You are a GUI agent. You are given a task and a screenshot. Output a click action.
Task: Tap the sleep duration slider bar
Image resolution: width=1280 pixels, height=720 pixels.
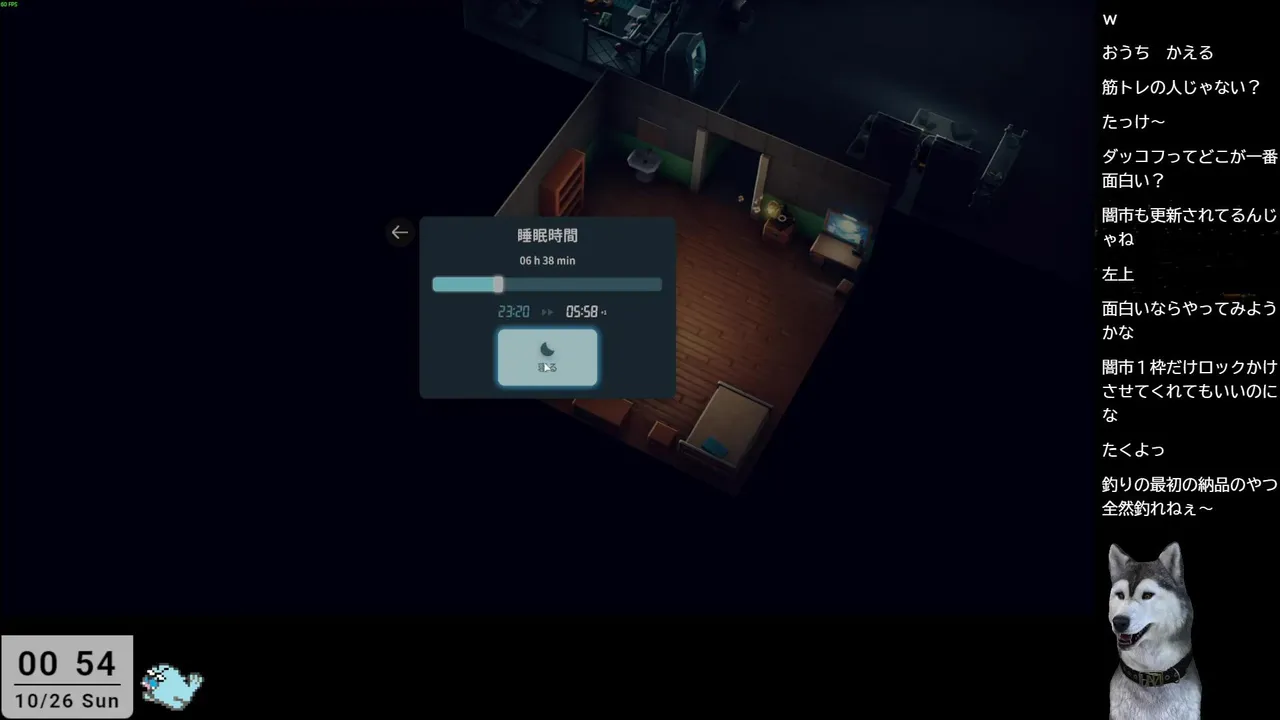coord(546,285)
